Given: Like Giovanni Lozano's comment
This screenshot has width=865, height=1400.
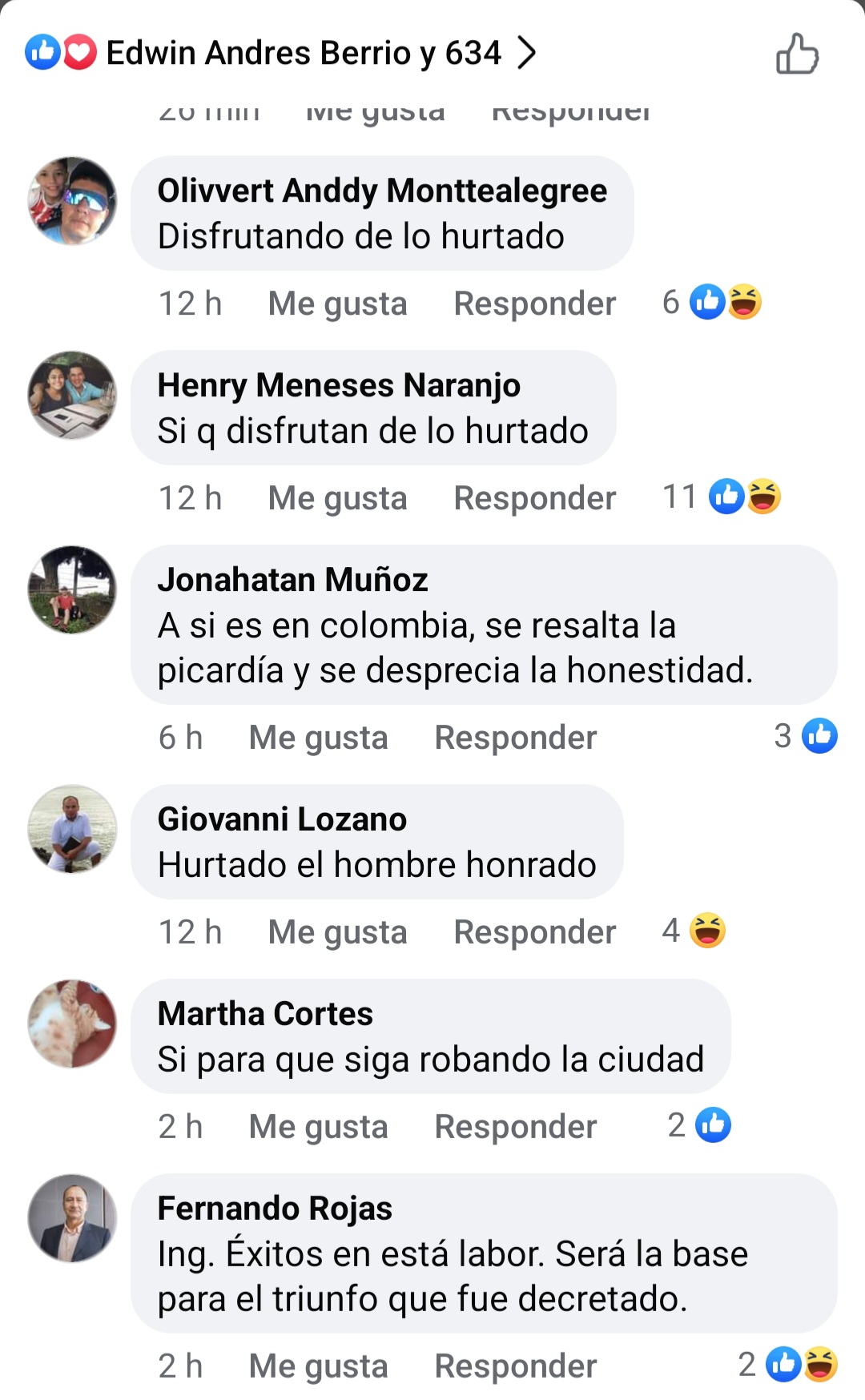Looking at the screenshot, I should (337, 932).
